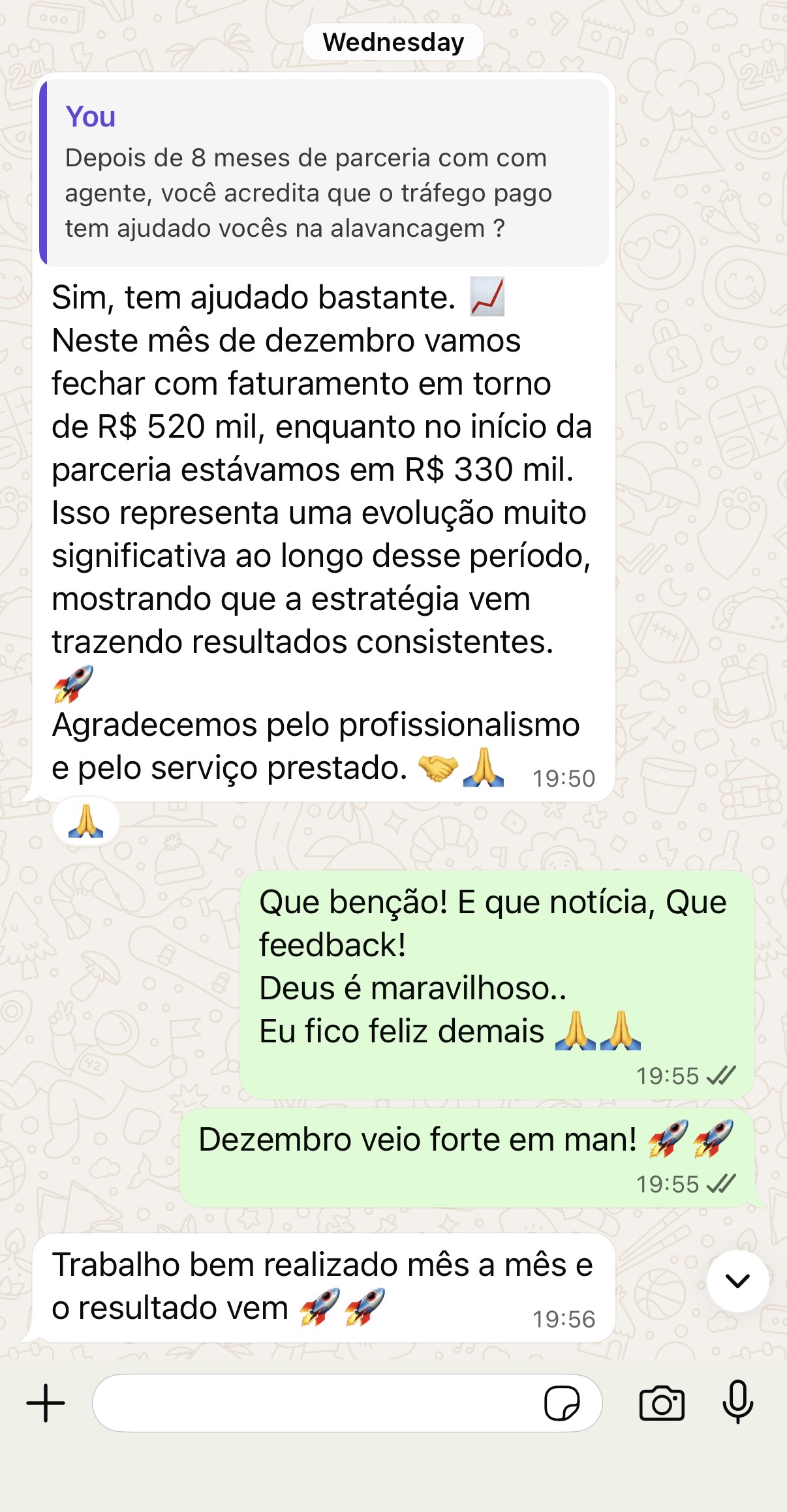The image size is (787, 1512).
Task: Open the camera to take a photo
Action: tap(662, 1403)
